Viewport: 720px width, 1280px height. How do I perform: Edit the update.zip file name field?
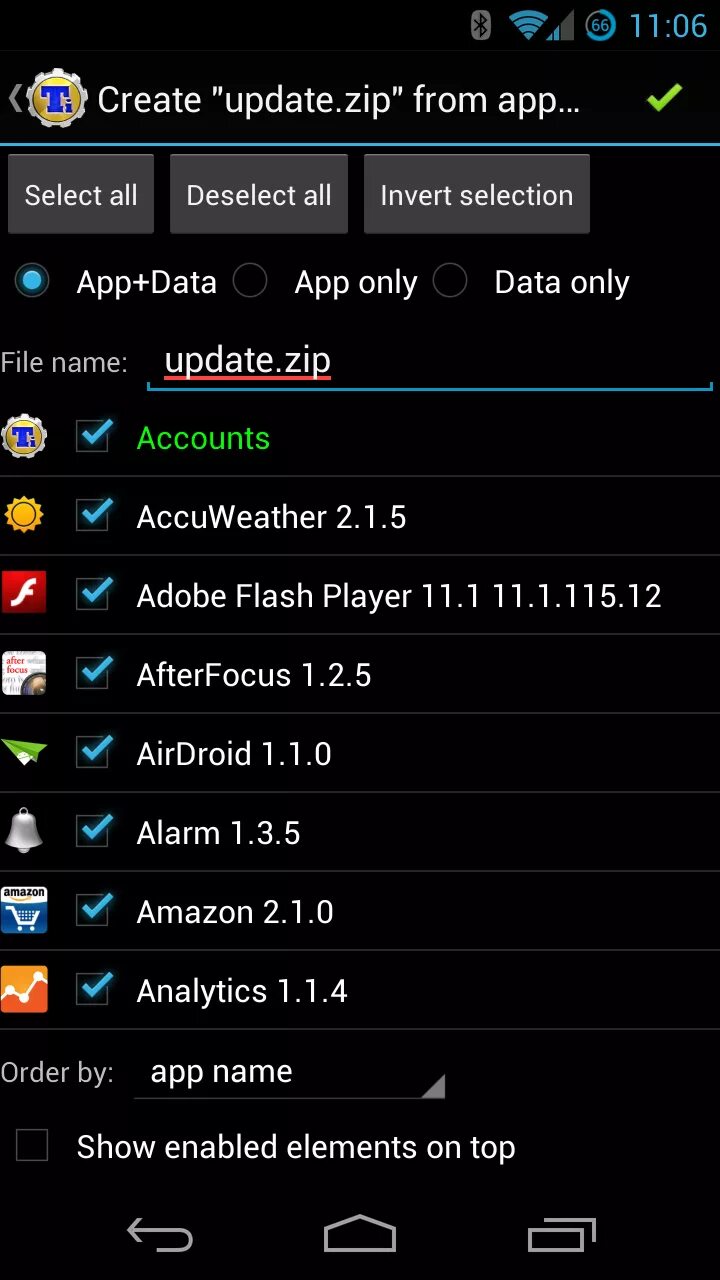click(430, 362)
